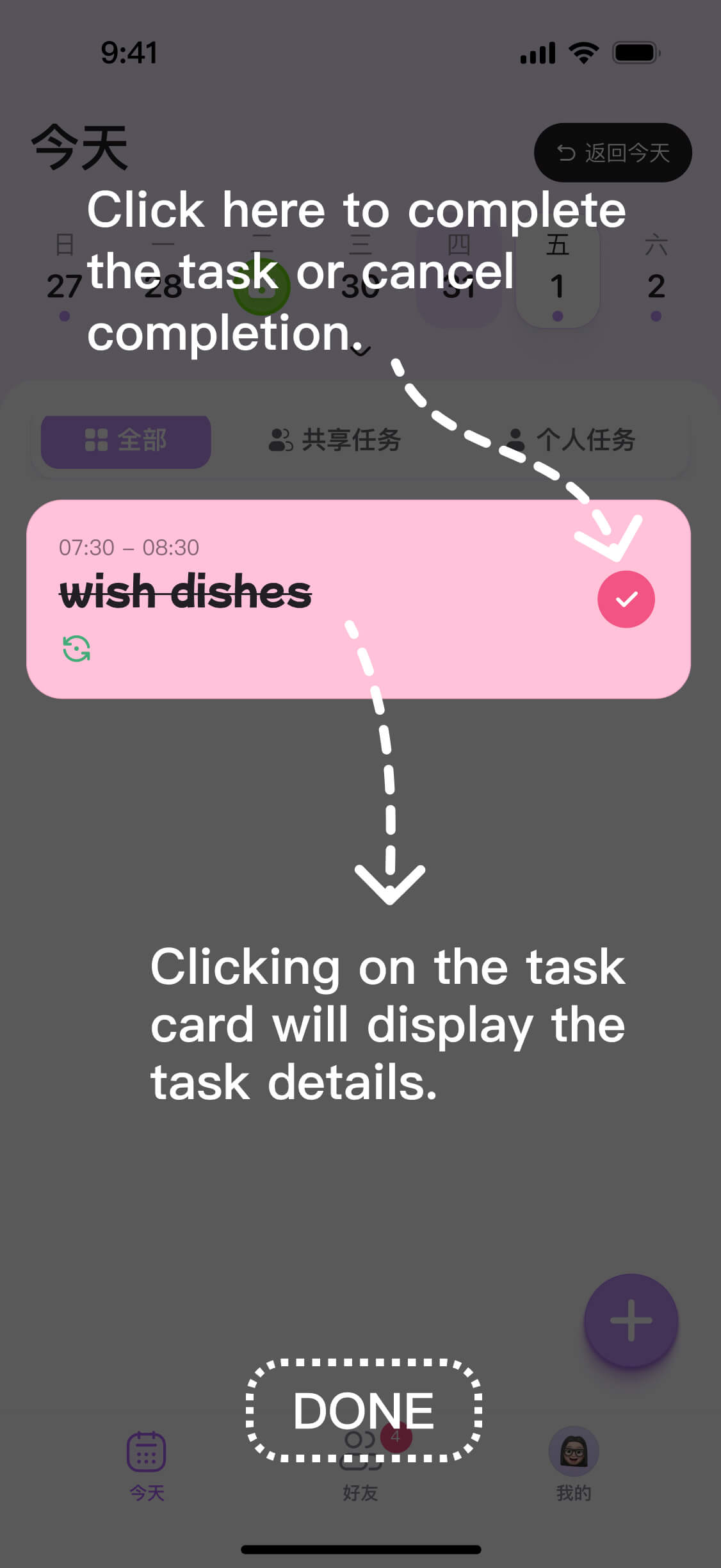Tap DONE to dismiss the tutorial

tap(363, 1410)
